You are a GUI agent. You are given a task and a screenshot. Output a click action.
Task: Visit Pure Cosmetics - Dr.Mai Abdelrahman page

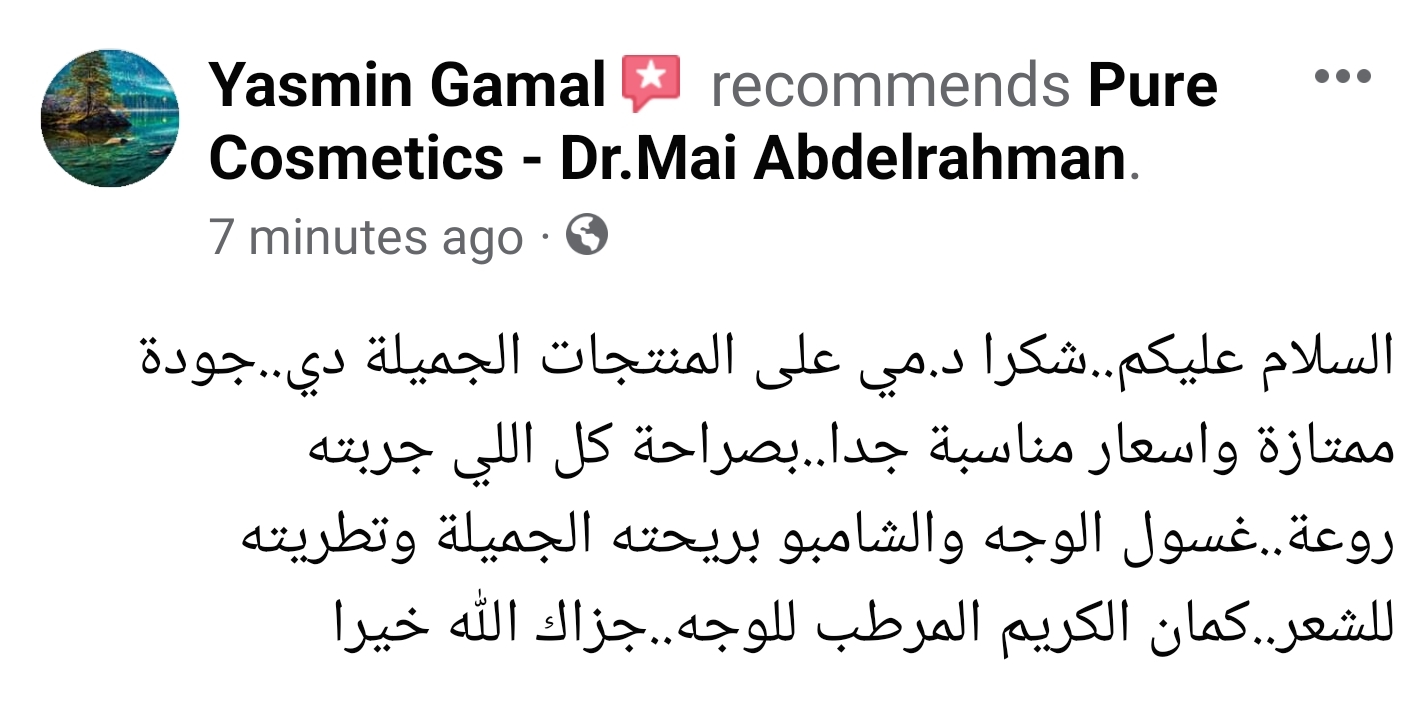[x=668, y=158]
